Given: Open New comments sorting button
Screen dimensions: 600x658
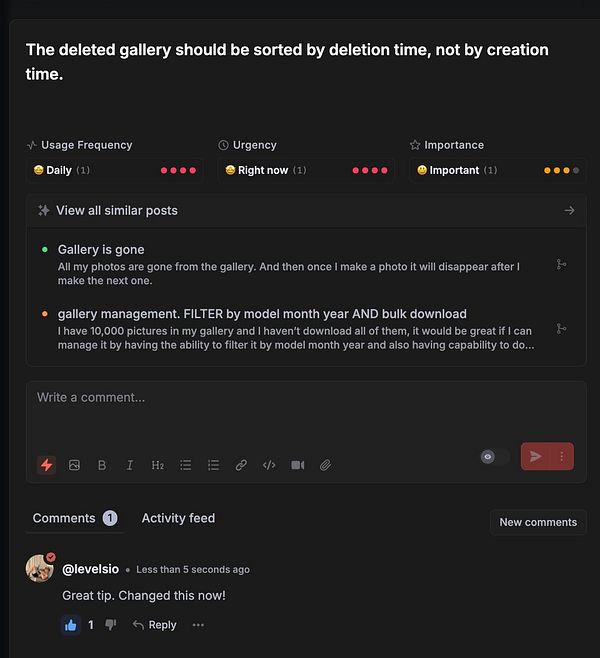Looking at the screenshot, I should (x=538, y=522).
